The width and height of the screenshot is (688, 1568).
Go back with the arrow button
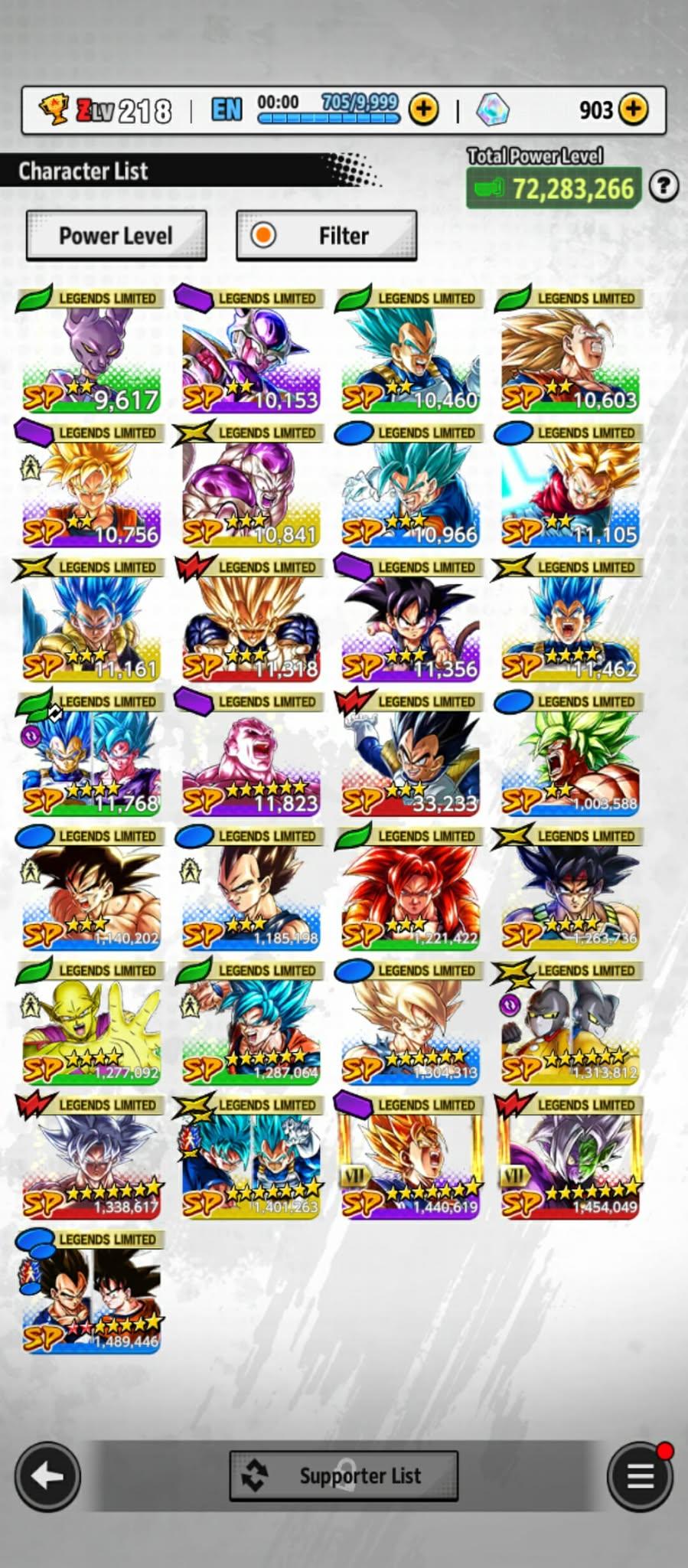point(47,1476)
